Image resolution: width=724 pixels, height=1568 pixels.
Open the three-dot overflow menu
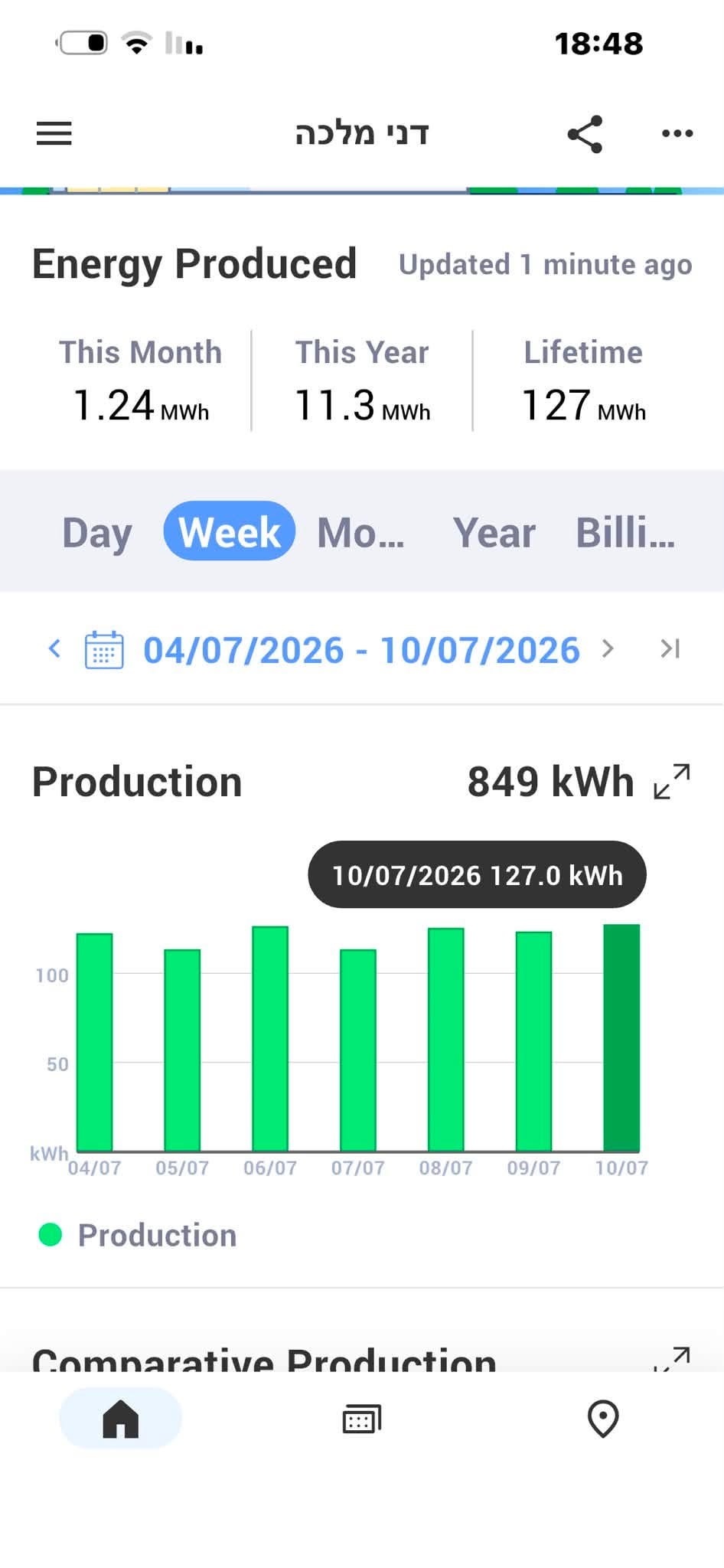pos(677,133)
